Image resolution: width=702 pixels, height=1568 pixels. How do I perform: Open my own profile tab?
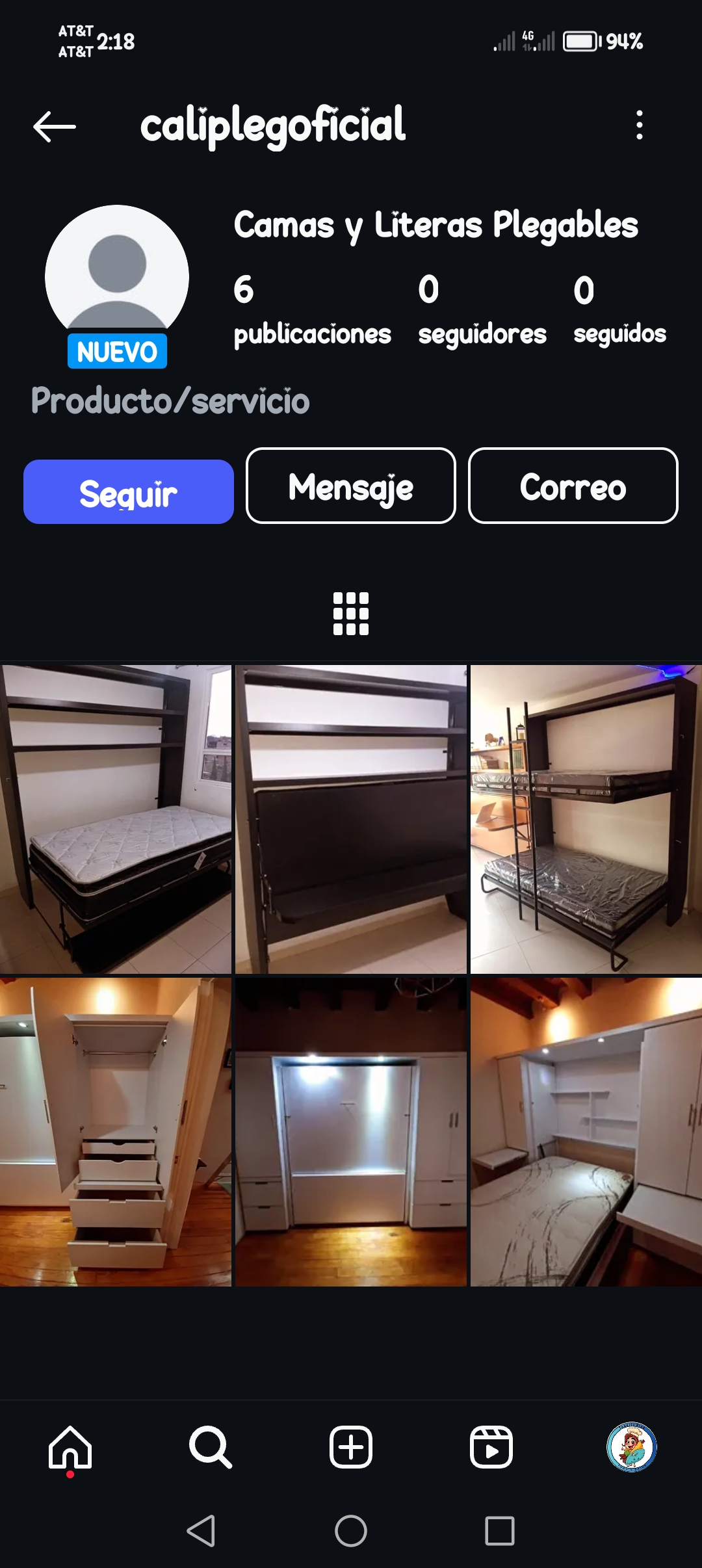pos(631,1447)
